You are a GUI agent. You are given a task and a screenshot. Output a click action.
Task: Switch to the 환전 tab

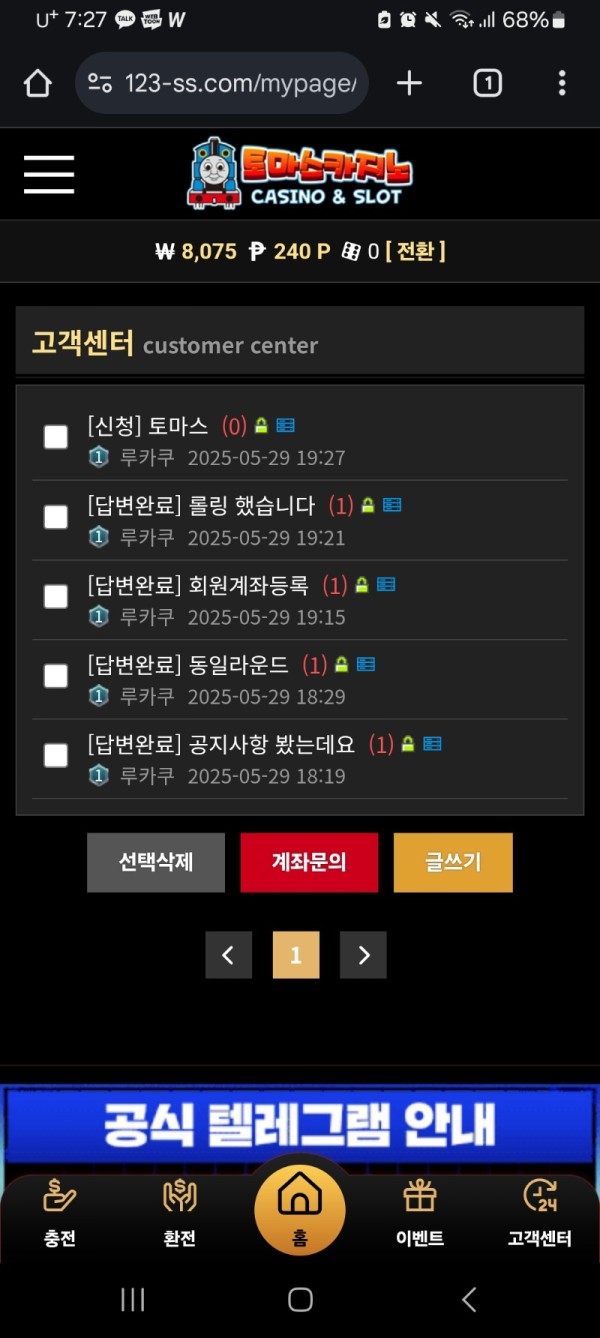[179, 1214]
